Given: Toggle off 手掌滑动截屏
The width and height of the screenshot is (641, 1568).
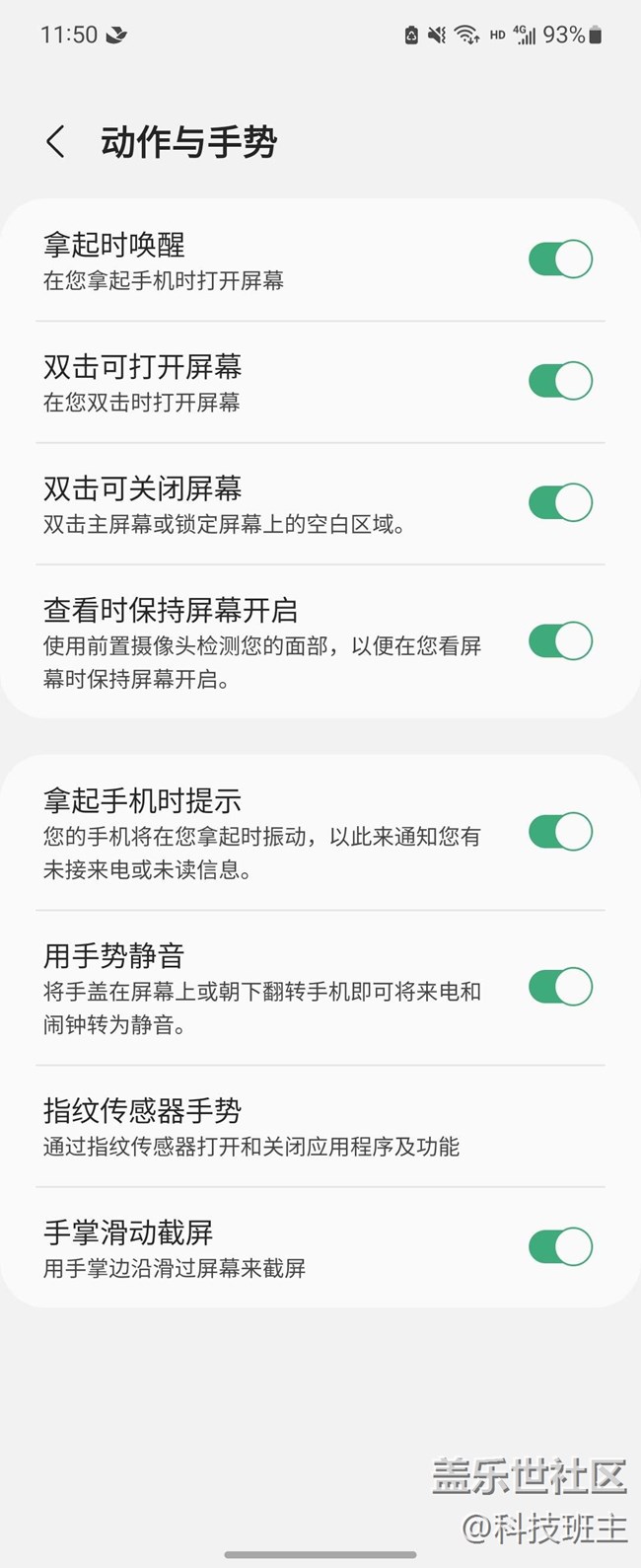Looking at the screenshot, I should (560, 1246).
